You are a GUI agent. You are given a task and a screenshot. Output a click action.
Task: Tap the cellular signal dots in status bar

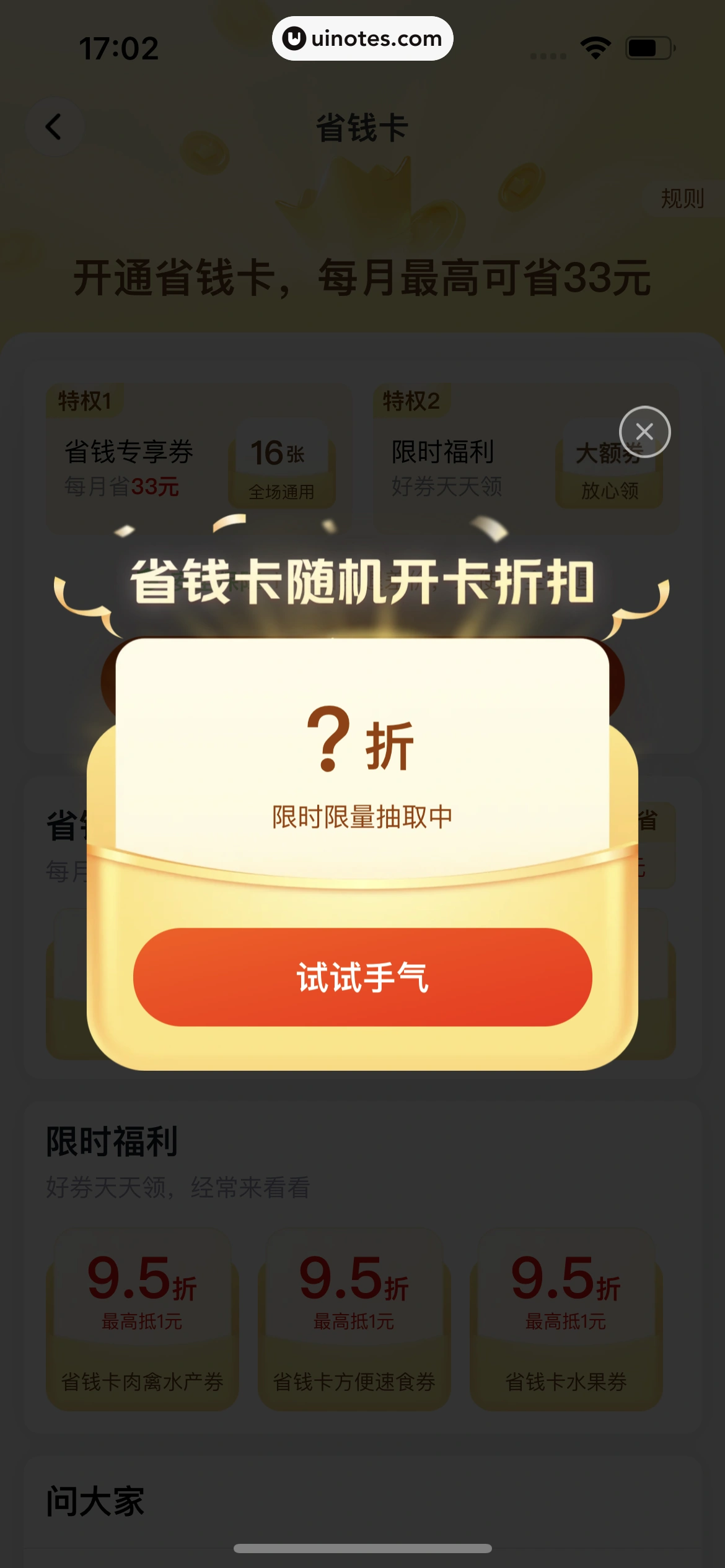tap(548, 55)
